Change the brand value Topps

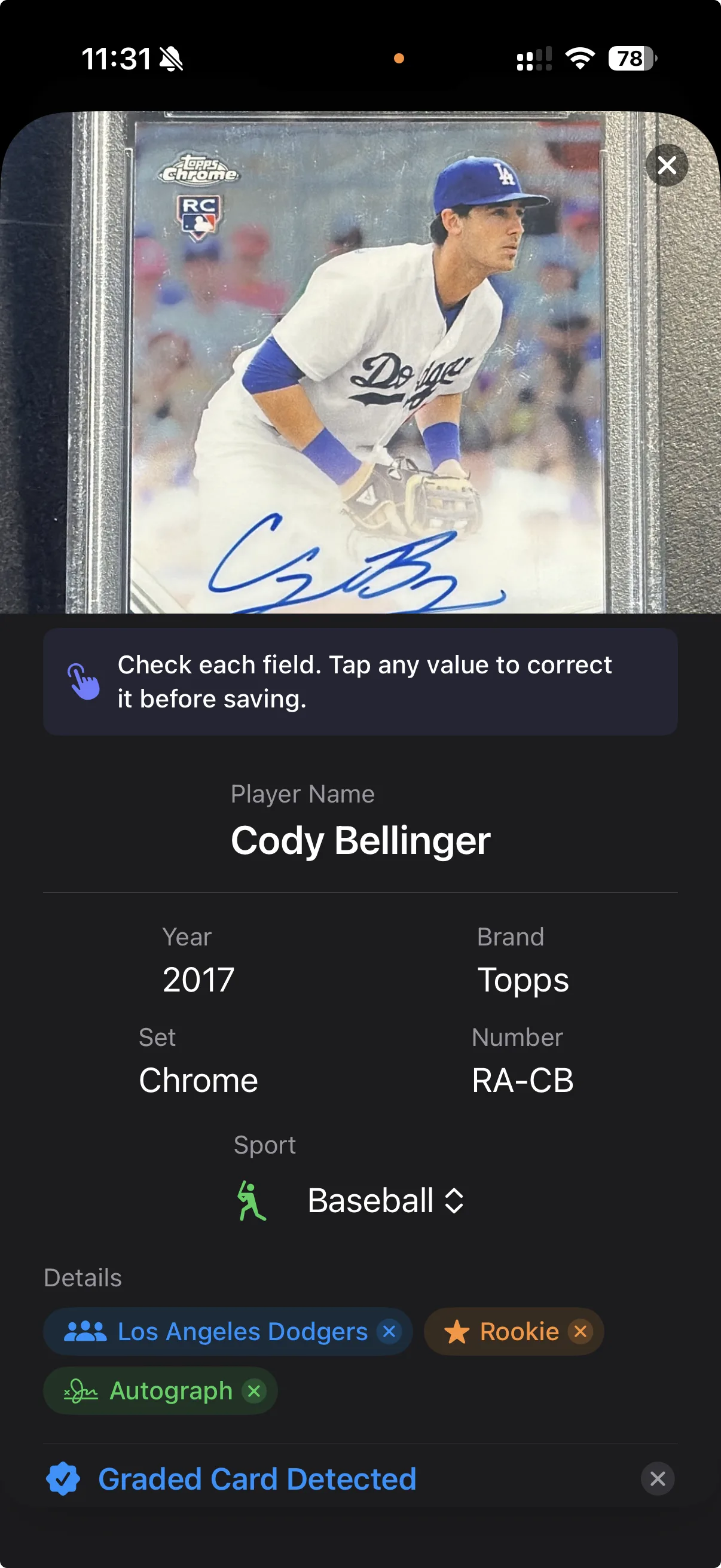pos(523,980)
